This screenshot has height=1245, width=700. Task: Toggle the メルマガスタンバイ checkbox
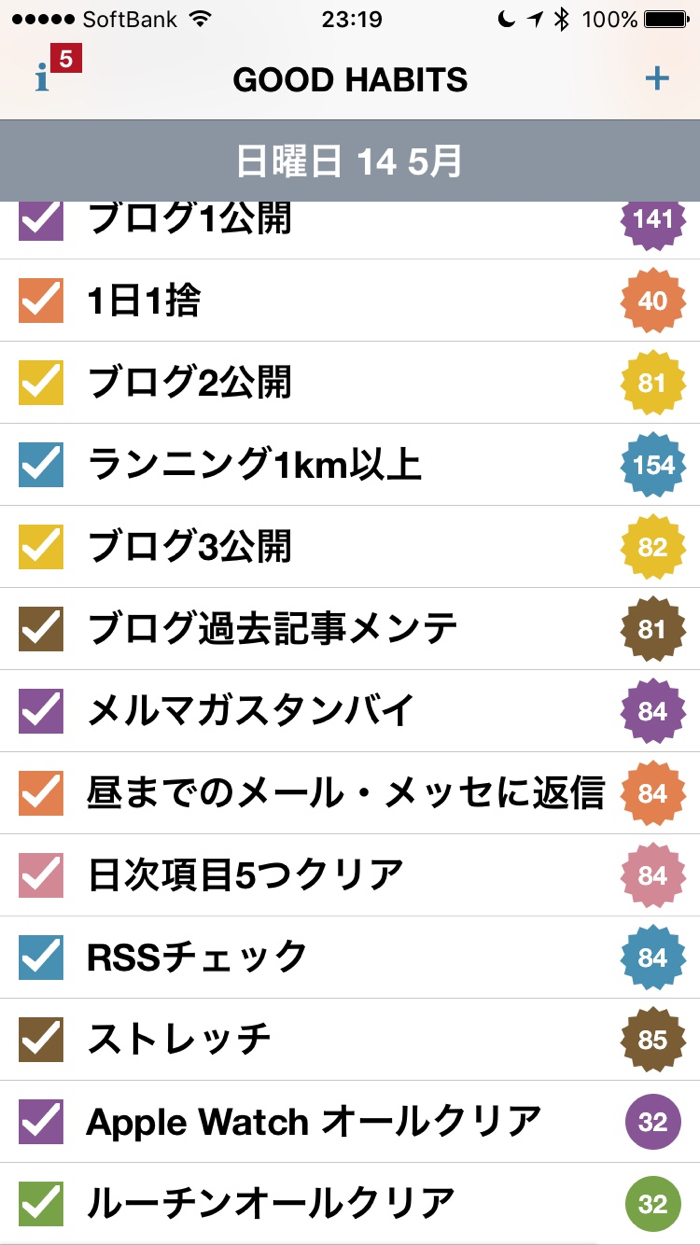(41, 711)
